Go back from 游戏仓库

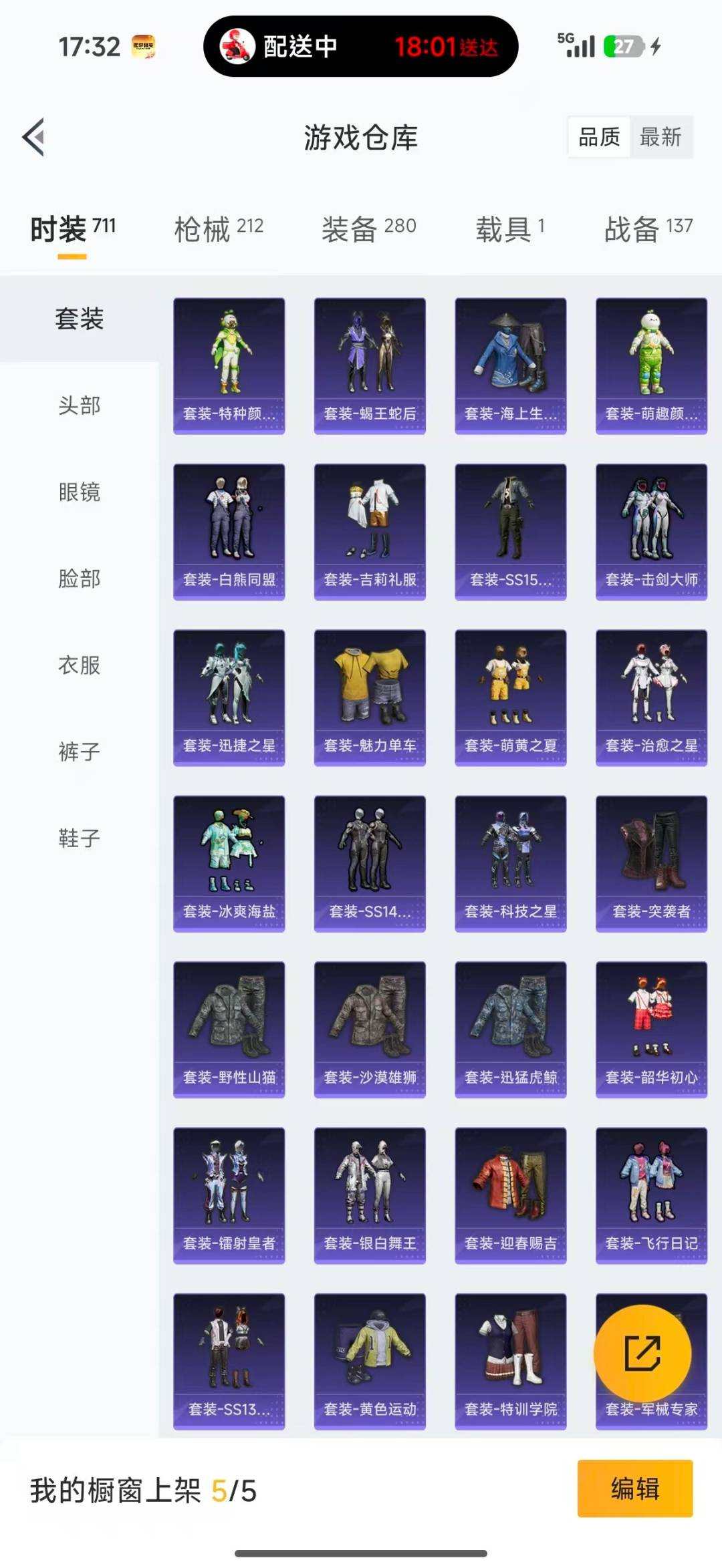[x=33, y=137]
